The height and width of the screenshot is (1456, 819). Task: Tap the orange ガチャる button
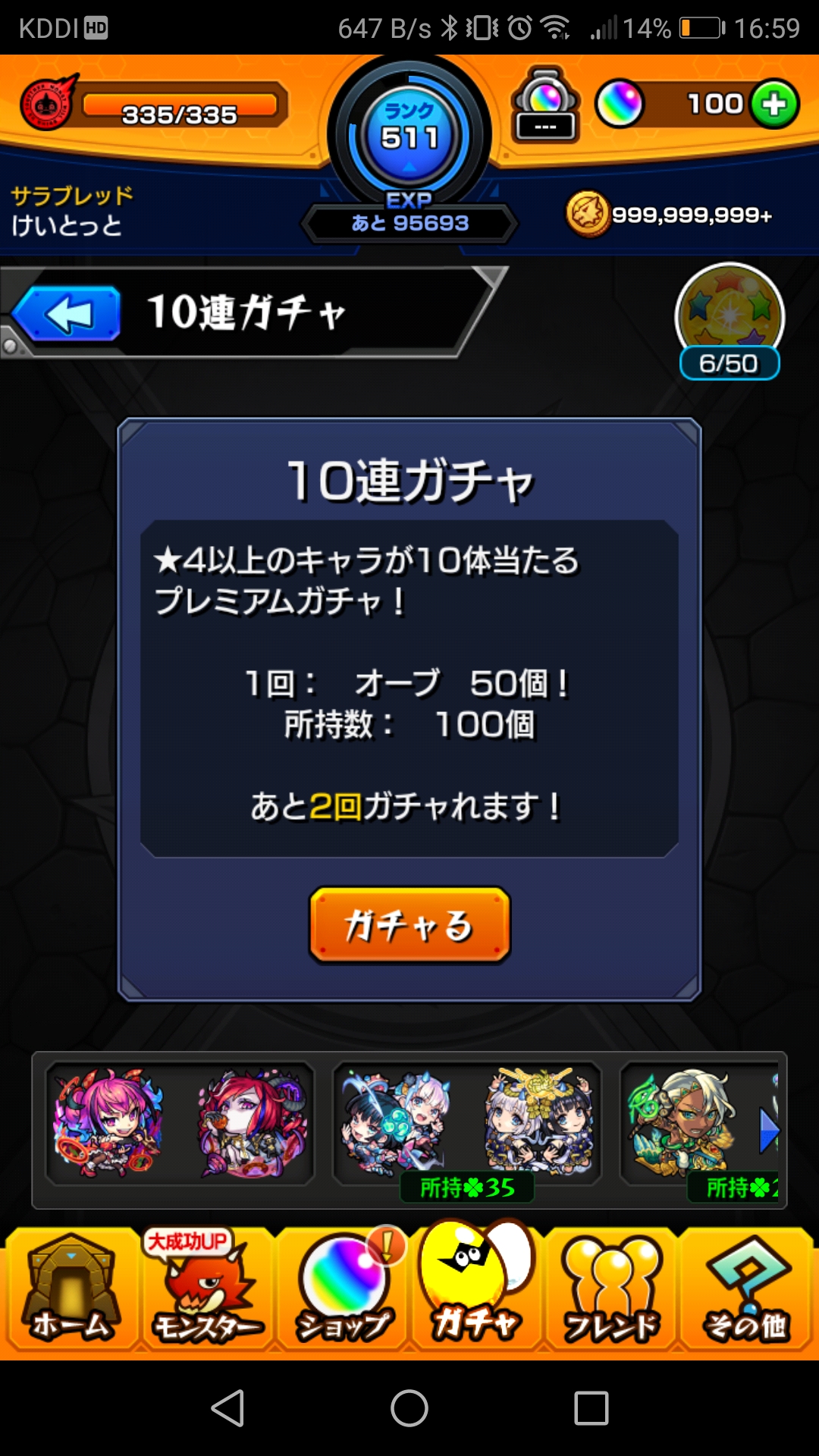click(x=409, y=925)
